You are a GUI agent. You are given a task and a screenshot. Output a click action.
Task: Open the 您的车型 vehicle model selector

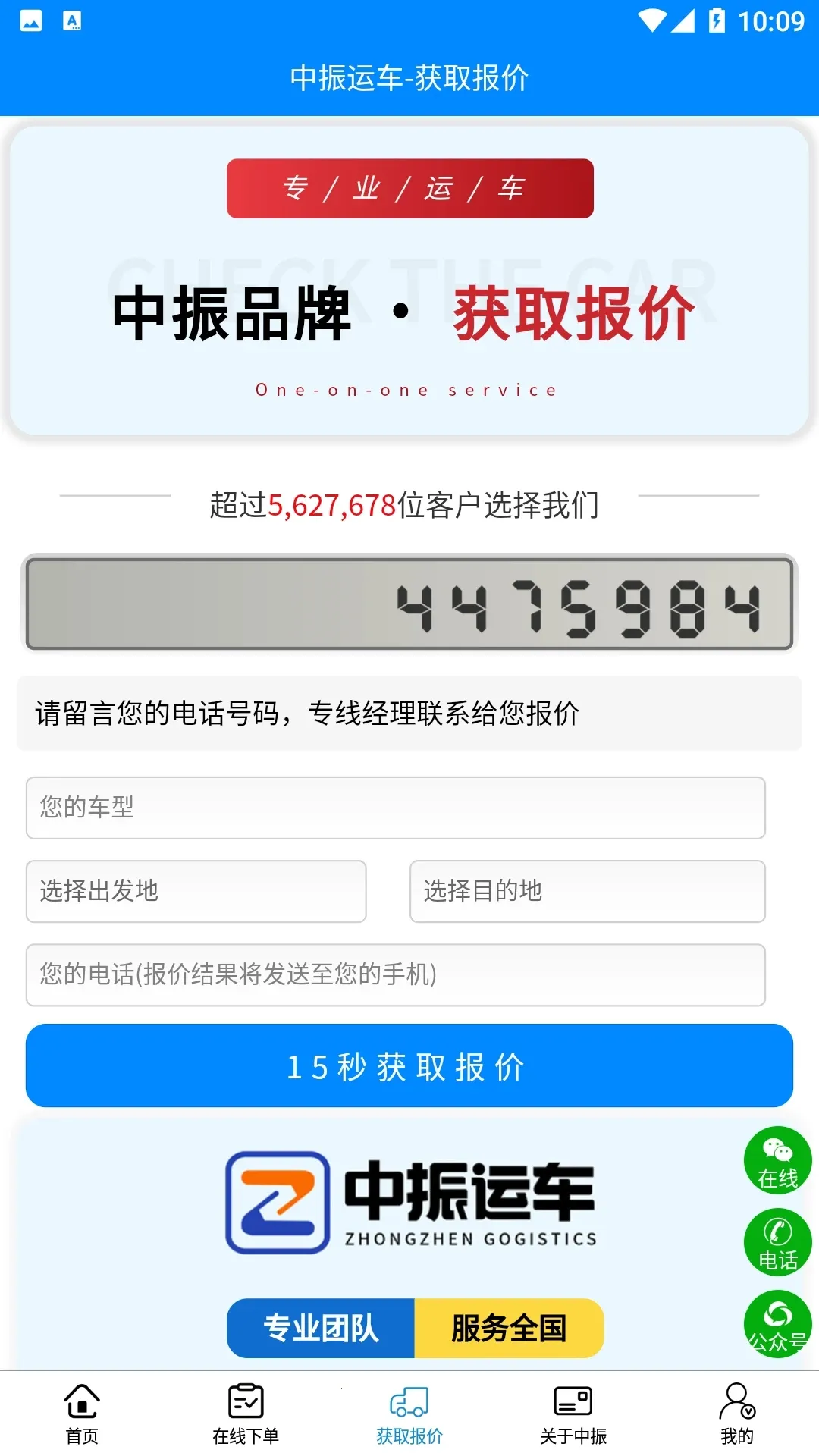(x=394, y=808)
